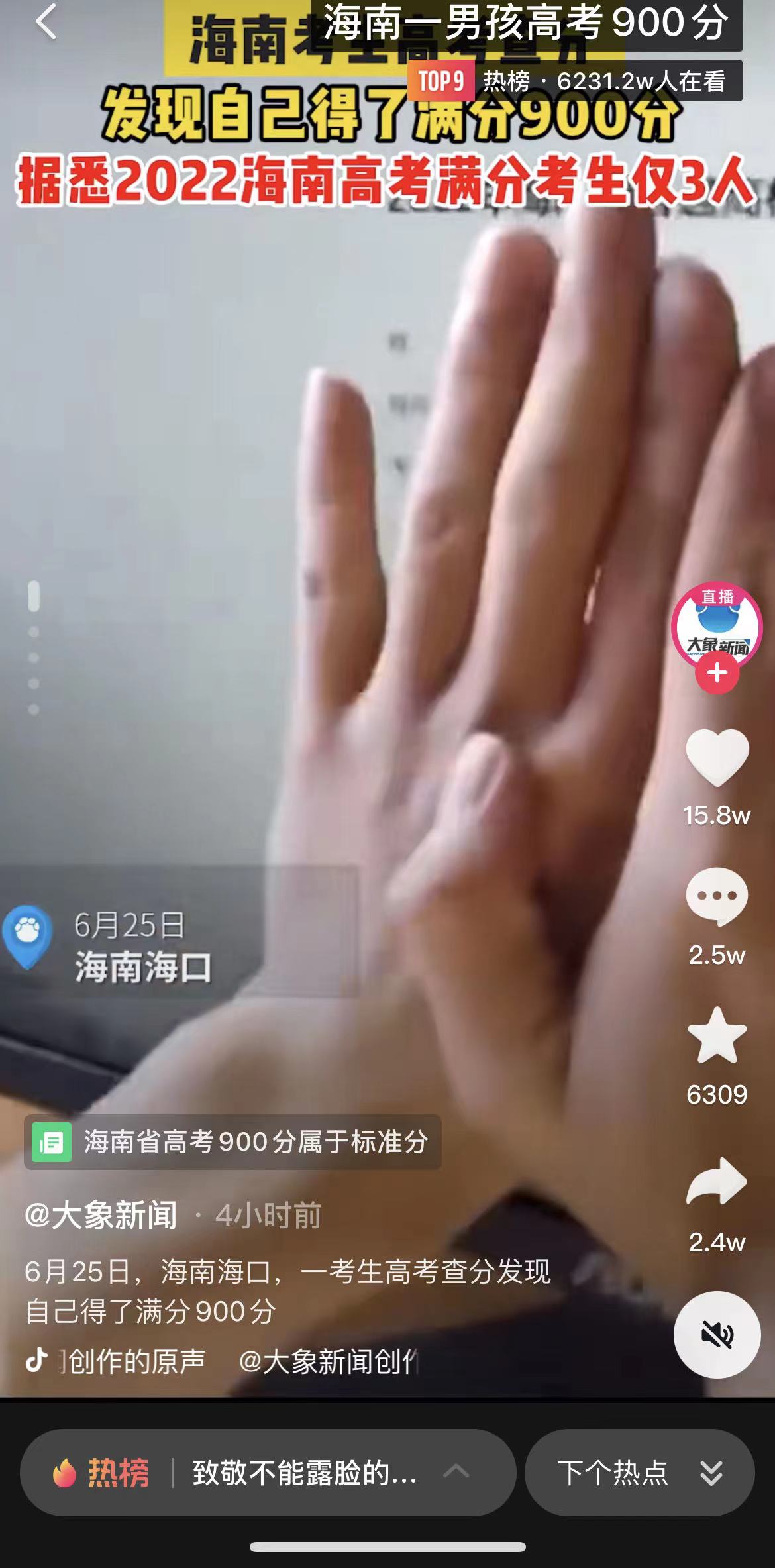Open the comments section
This screenshot has height=1568, width=775.
(x=717, y=896)
